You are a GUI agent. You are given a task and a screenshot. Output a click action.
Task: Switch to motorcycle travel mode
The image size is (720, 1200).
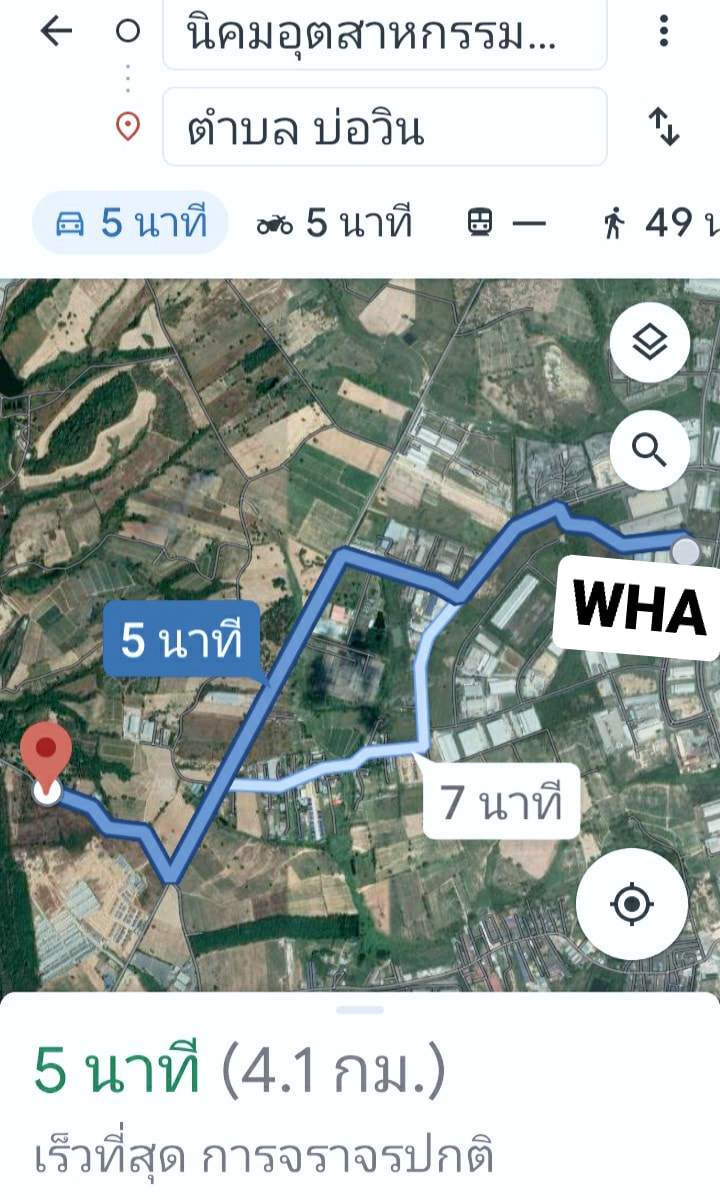pyautogui.click(x=334, y=223)
